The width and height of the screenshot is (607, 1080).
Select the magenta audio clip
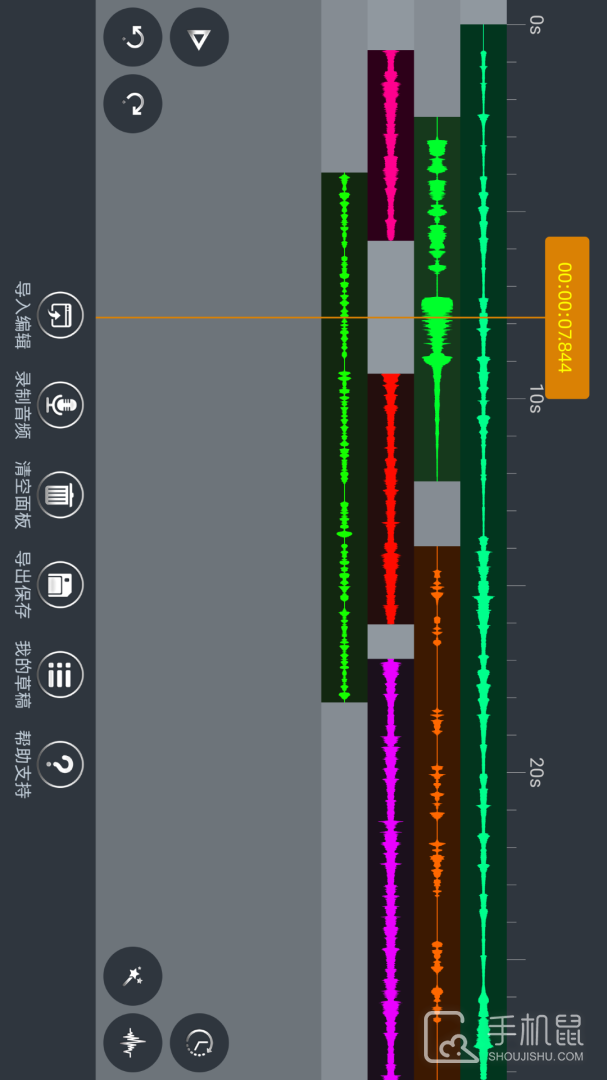point(391,869)
